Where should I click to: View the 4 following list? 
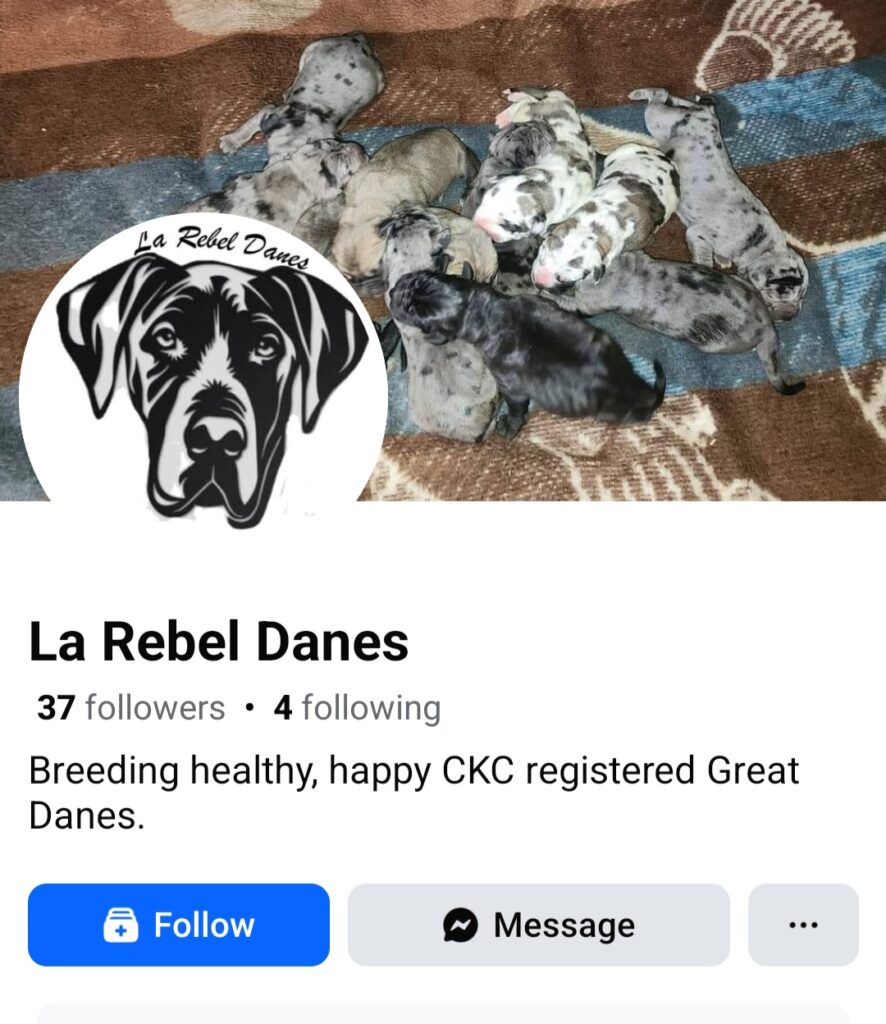coord(357,708)
